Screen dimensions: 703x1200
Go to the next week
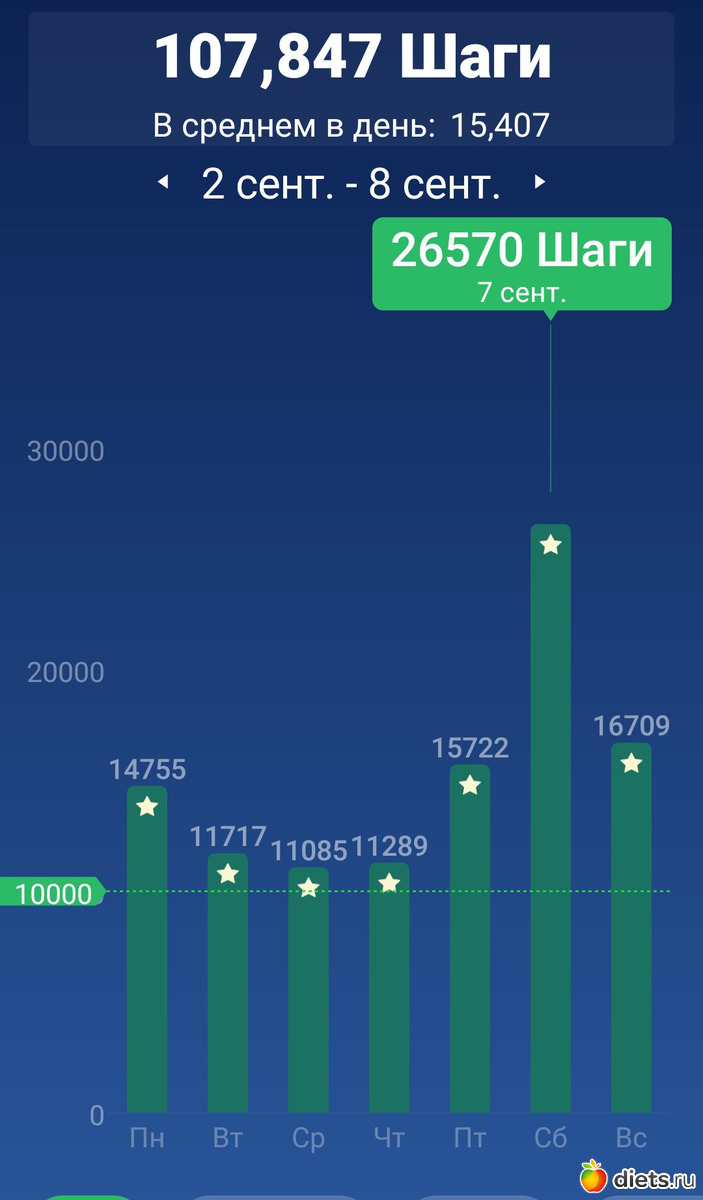coord(540,183)
